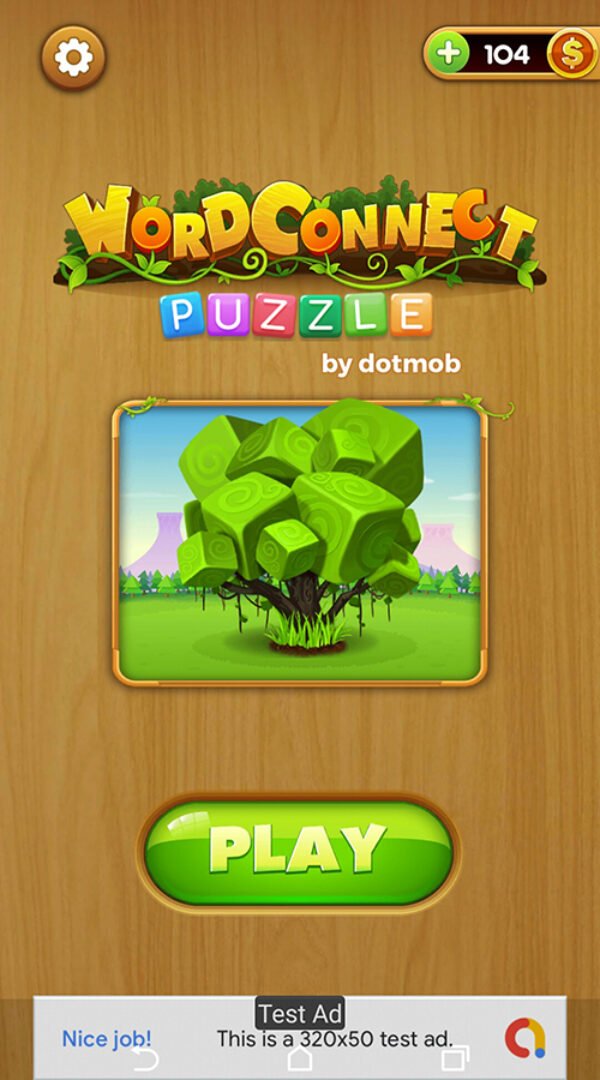600x1080 pixels.
Task: Start the game with PLAY
Action: (x=299, y=851)
